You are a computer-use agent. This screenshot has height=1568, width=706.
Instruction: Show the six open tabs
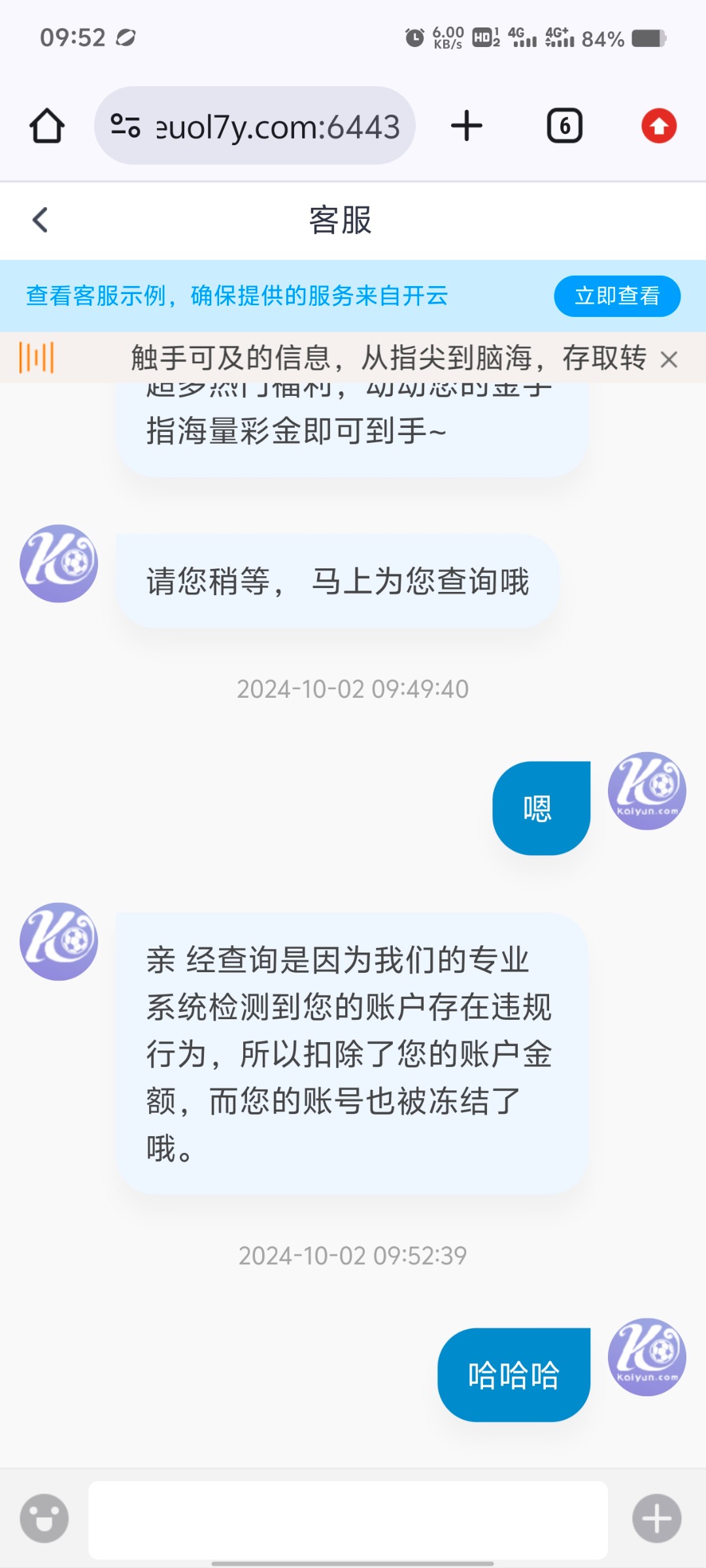565,125
